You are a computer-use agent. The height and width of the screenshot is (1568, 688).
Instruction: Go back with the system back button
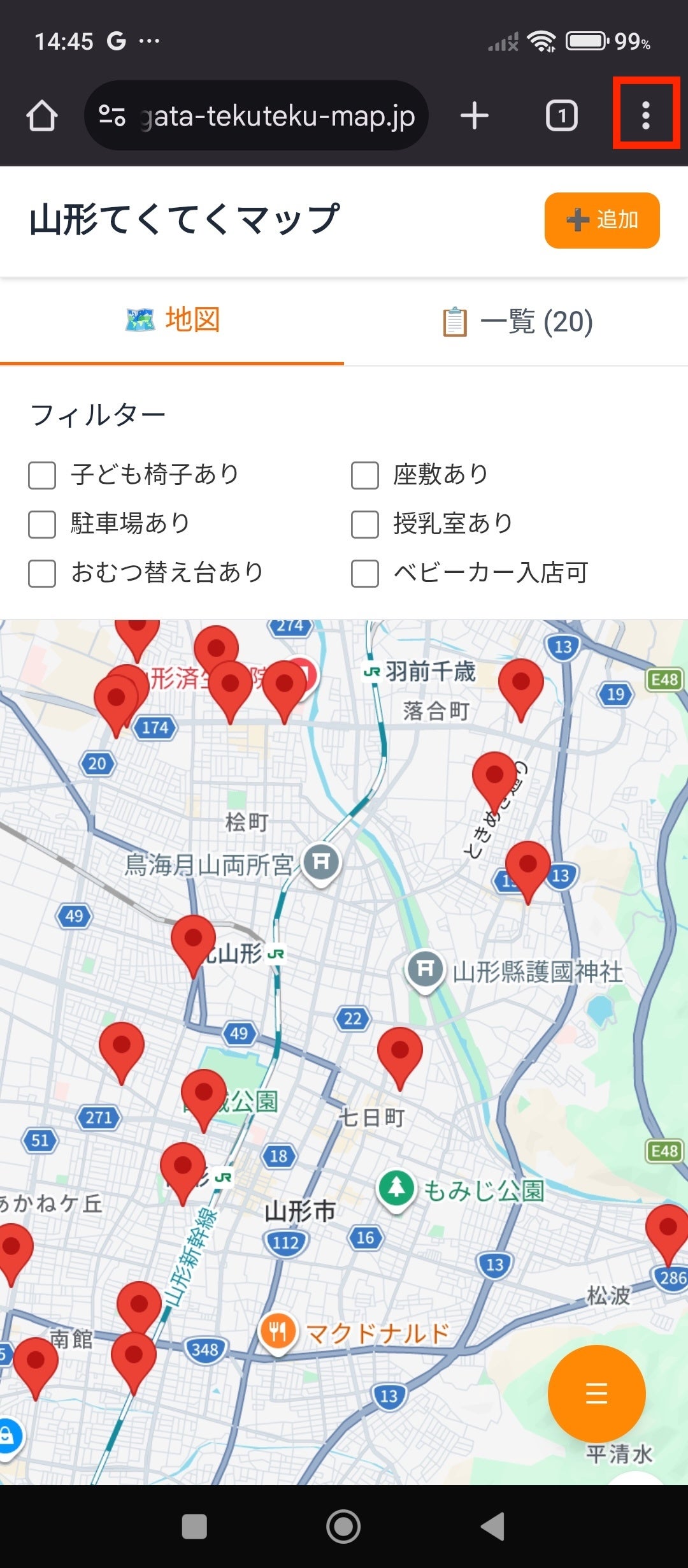click(493, 1526)
